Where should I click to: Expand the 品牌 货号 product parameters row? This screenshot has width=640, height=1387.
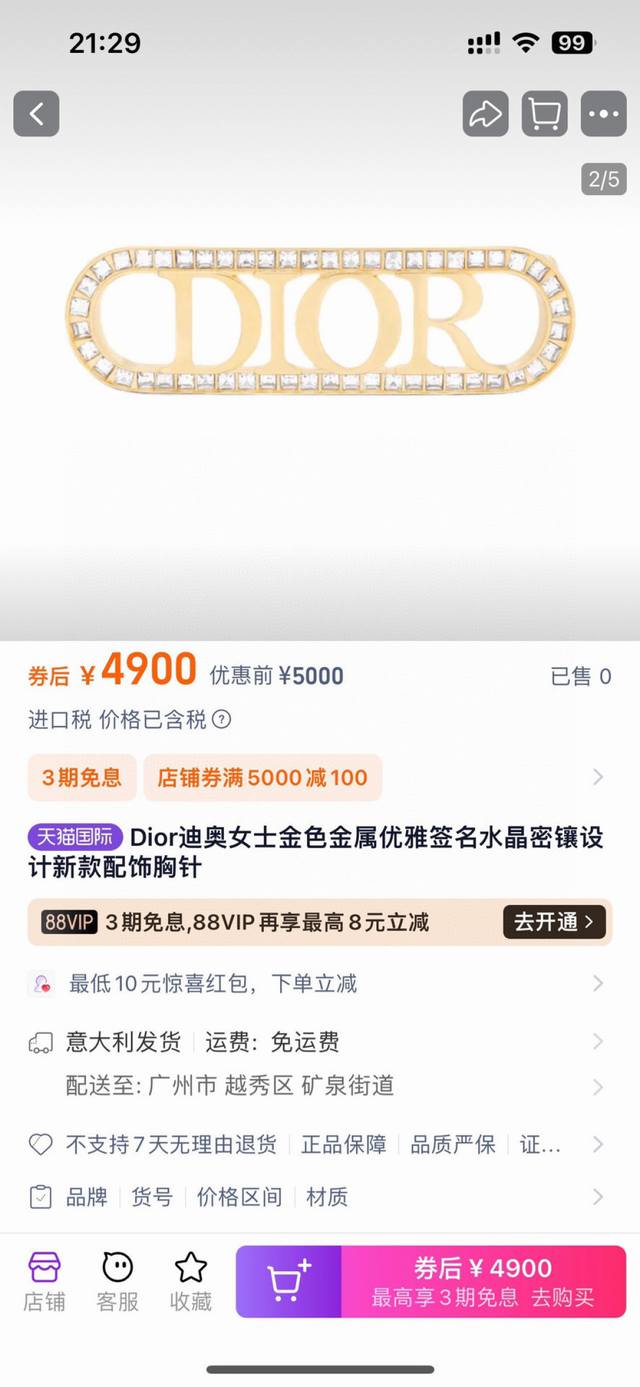(318, 1196)
